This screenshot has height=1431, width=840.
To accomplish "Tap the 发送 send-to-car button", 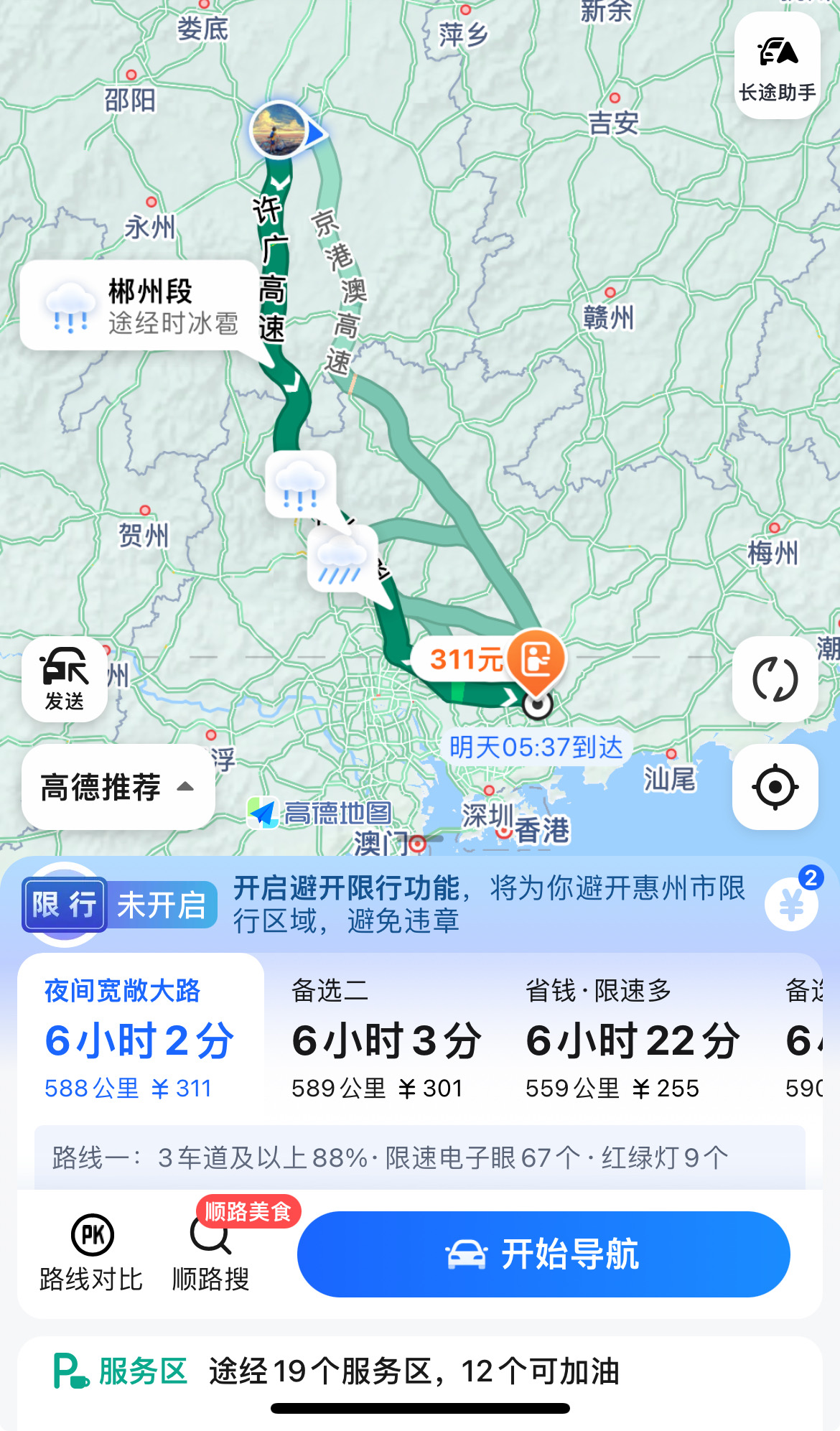I will click(x=65, y=679).
